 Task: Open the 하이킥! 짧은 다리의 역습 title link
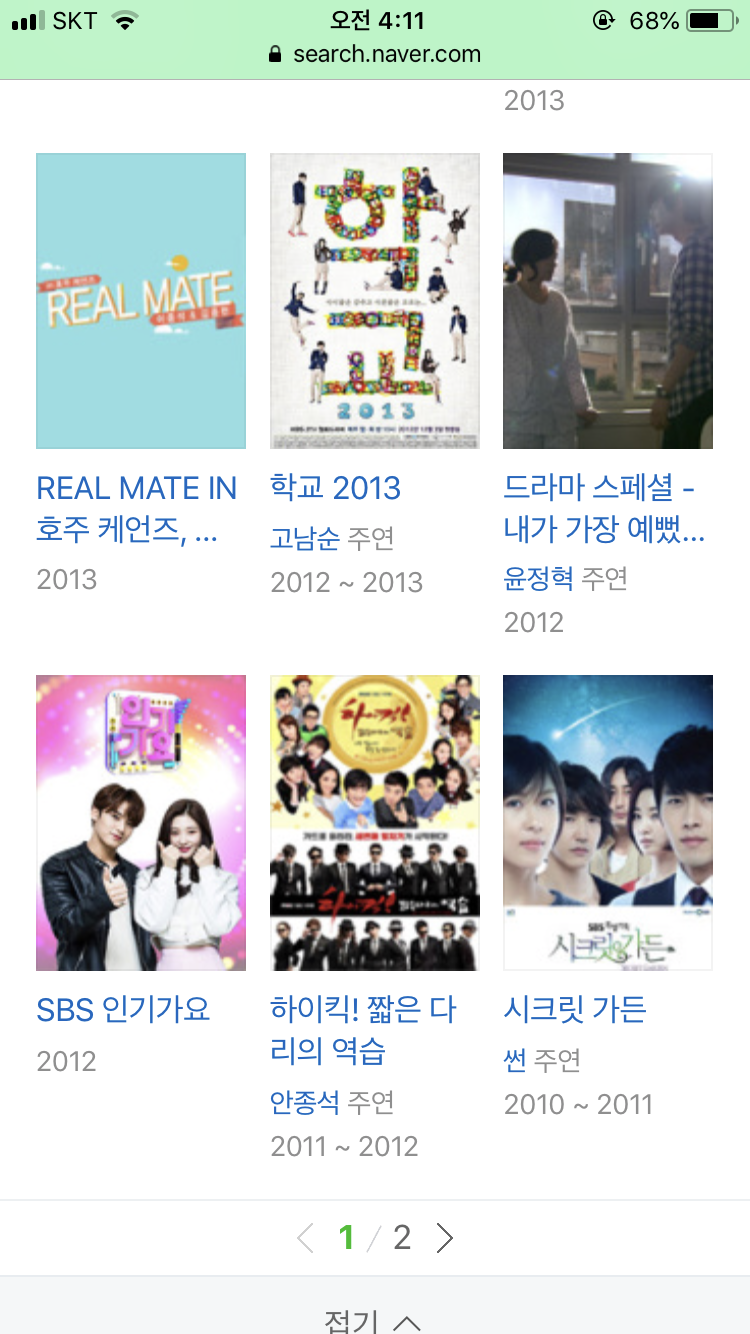(x=363, y=1031)
